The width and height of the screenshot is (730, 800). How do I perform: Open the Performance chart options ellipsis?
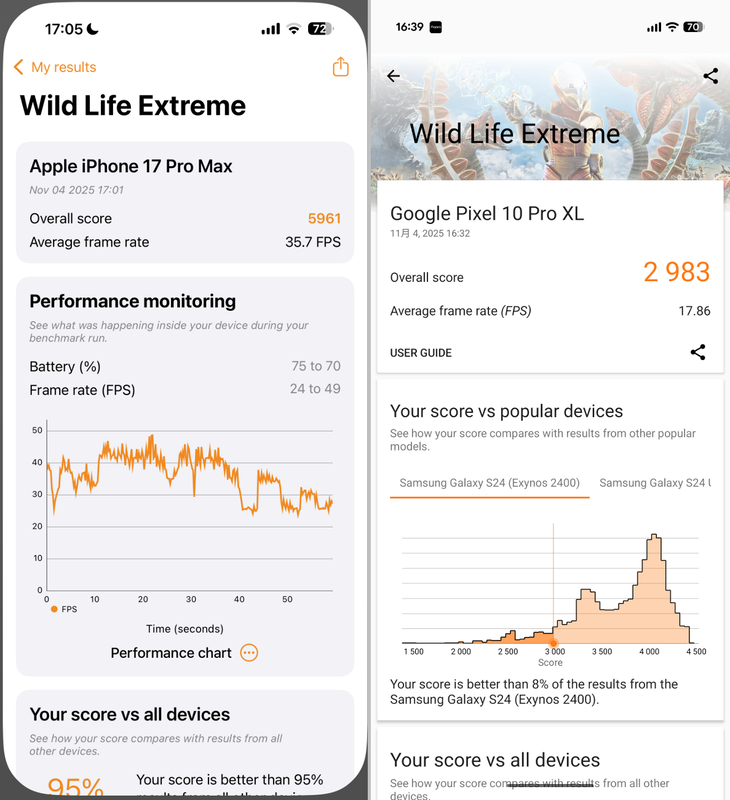(x=248, y=653)
